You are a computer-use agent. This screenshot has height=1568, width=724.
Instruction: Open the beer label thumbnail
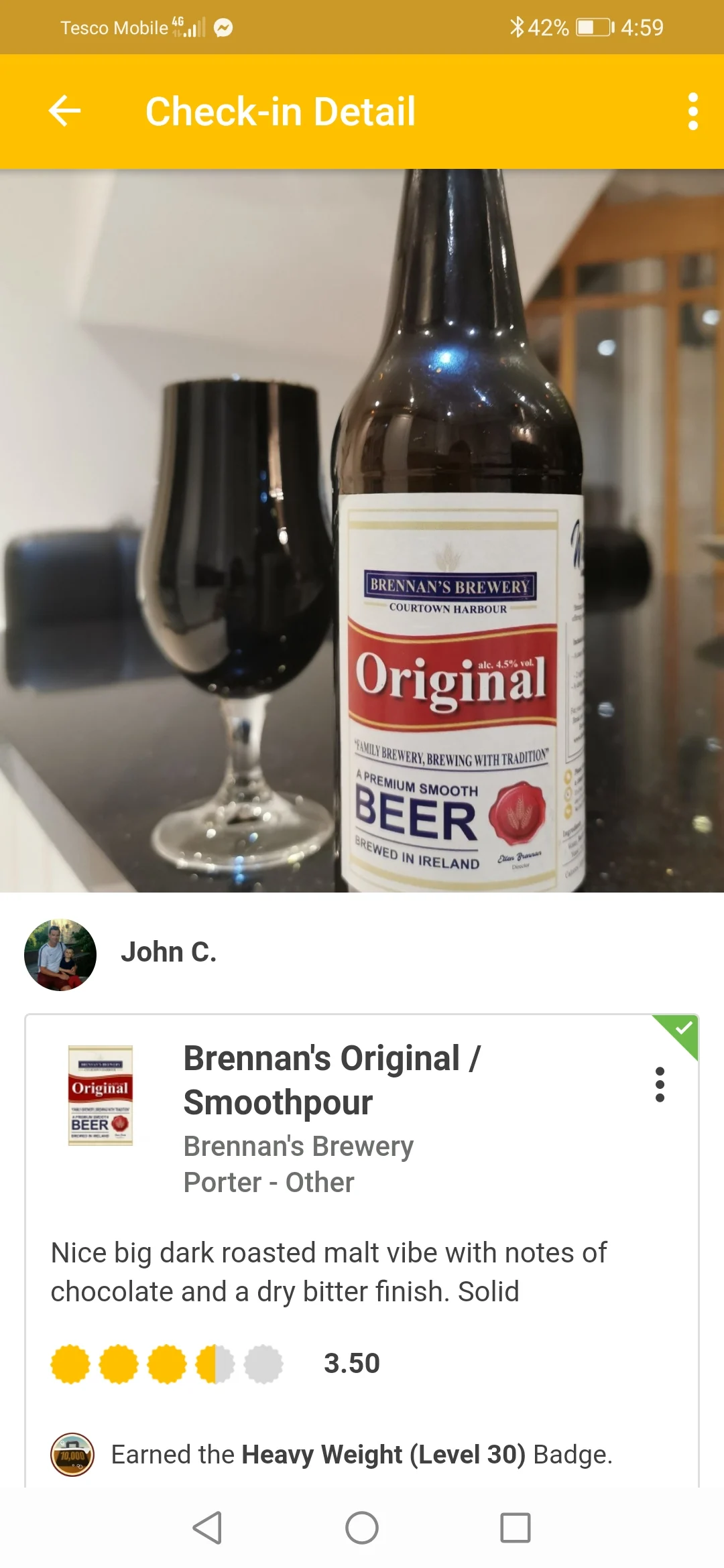click(101, 1095)
